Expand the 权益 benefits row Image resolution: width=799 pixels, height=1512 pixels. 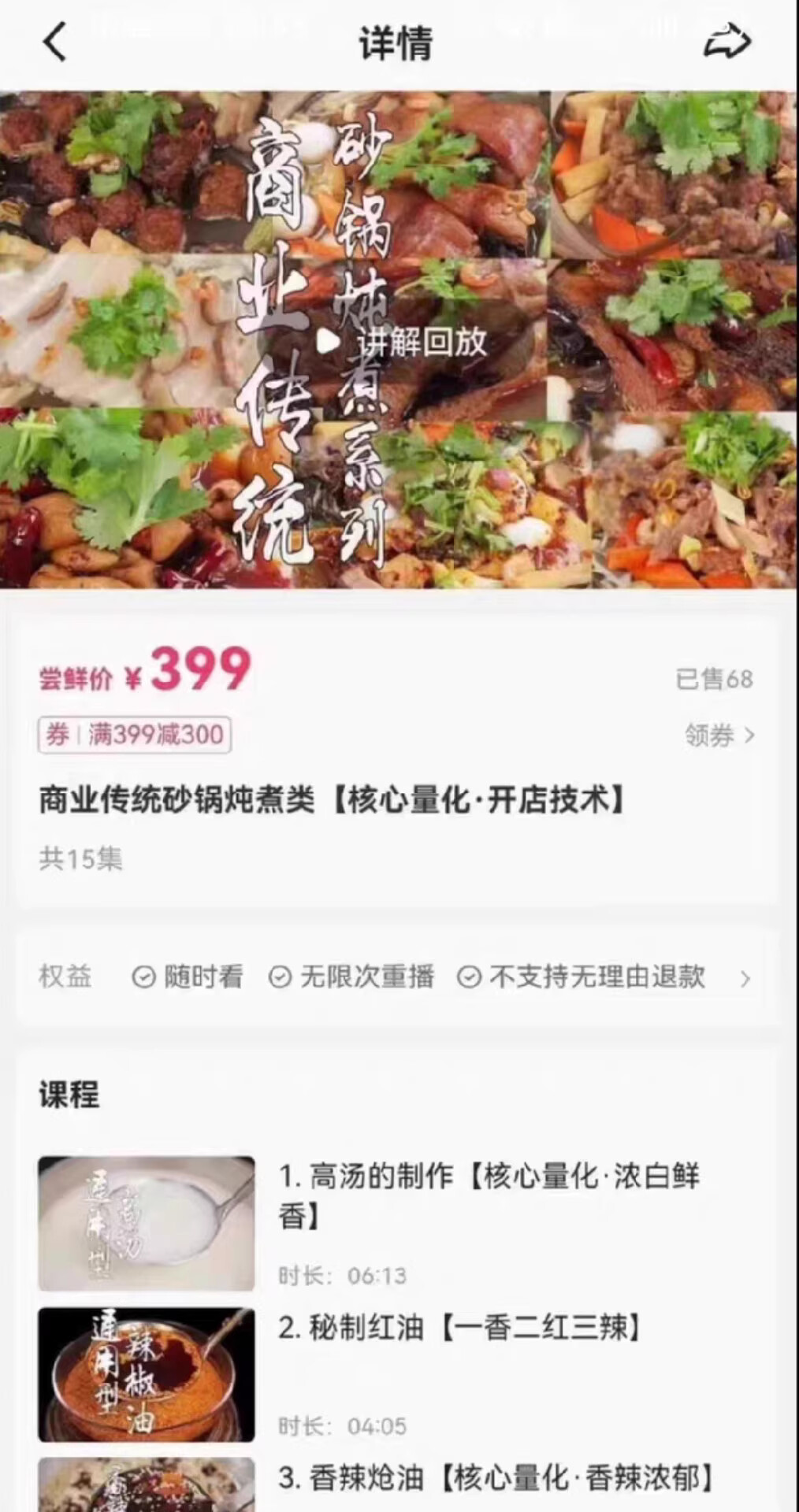744,978
